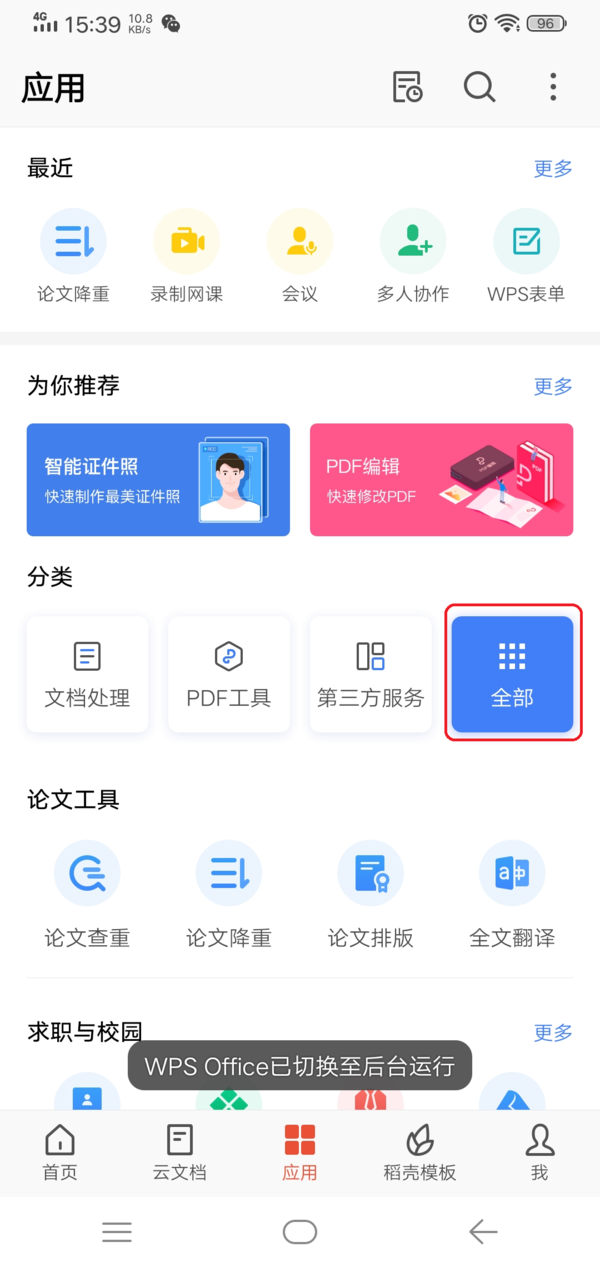Open 论文排版 tool

tap(370, 893)
